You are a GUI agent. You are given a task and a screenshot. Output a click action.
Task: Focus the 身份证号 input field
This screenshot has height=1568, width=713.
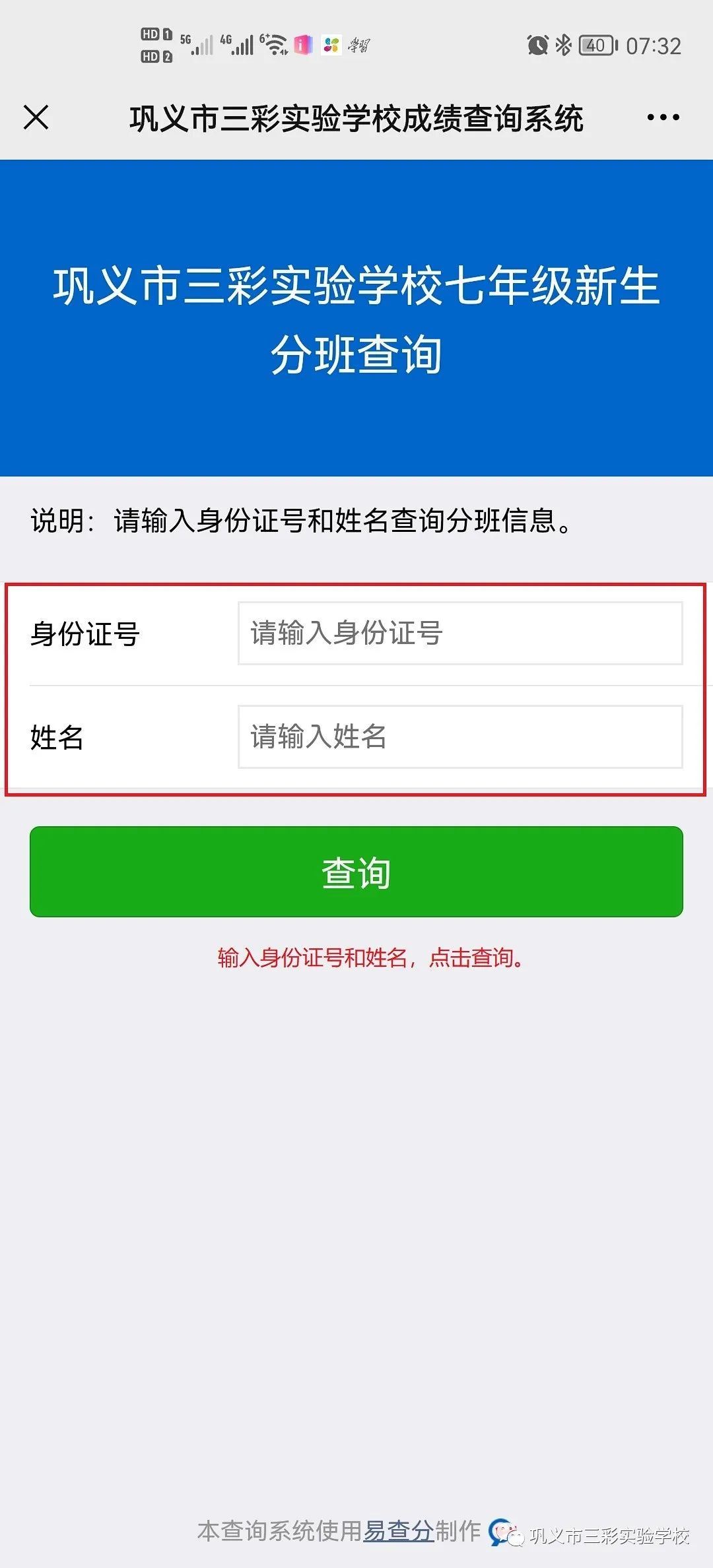click(x=460, y=633)
